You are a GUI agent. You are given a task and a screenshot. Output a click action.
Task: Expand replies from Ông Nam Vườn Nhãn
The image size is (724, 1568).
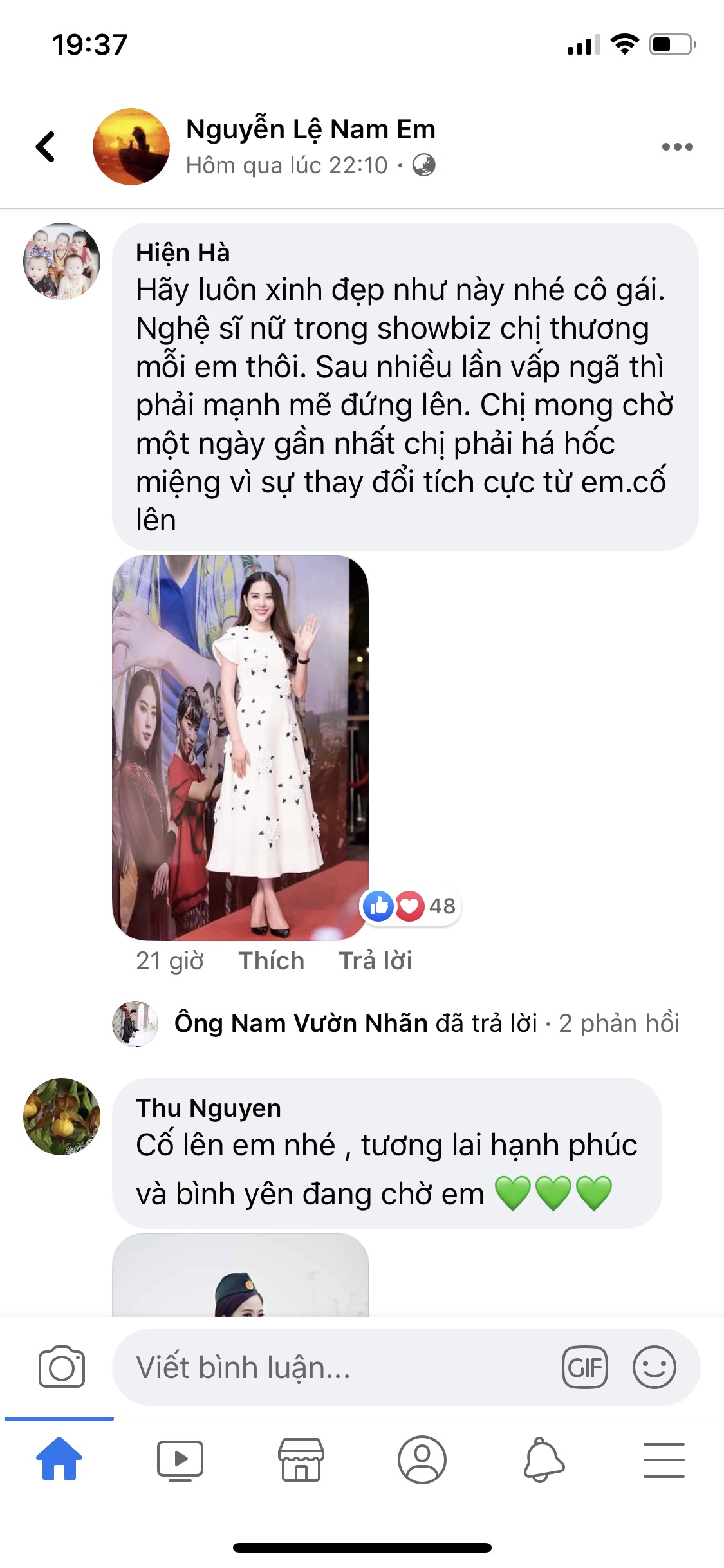point(425,1023)
